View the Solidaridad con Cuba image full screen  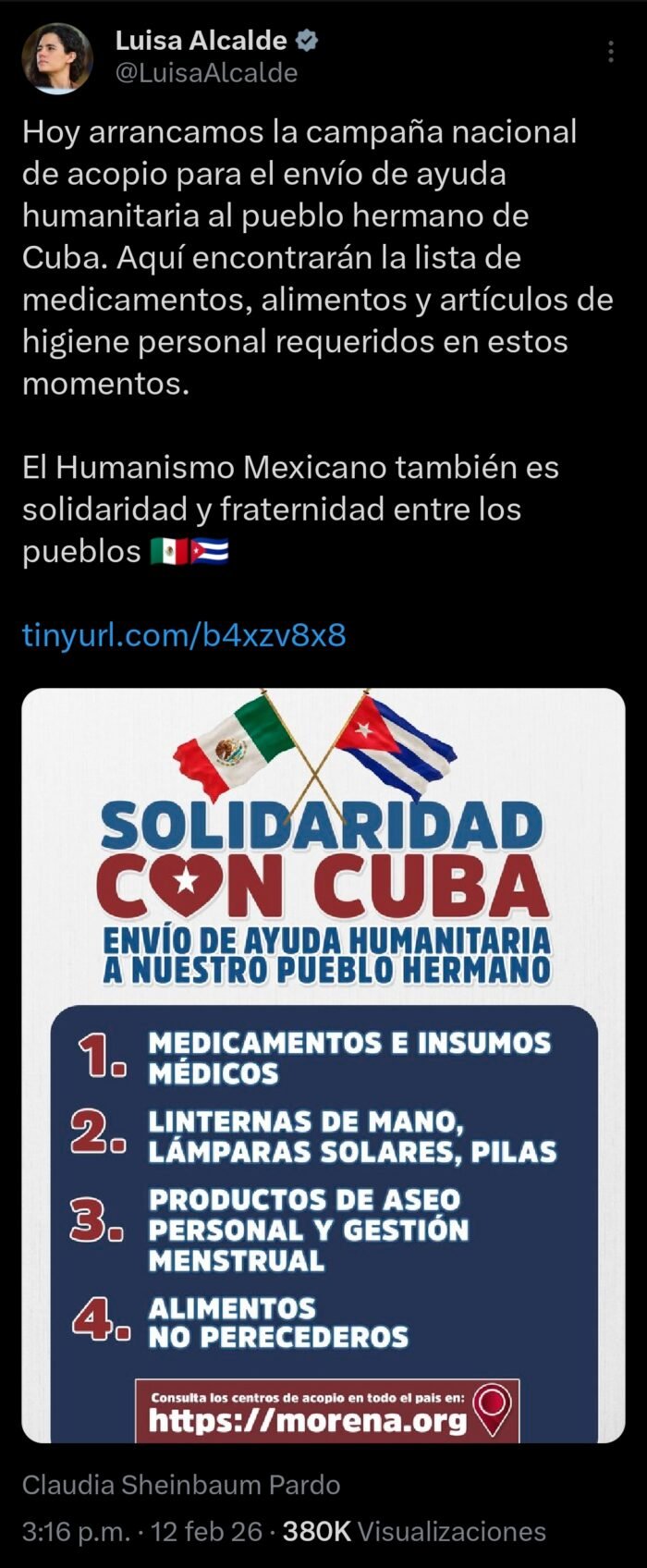[323, 1063]
